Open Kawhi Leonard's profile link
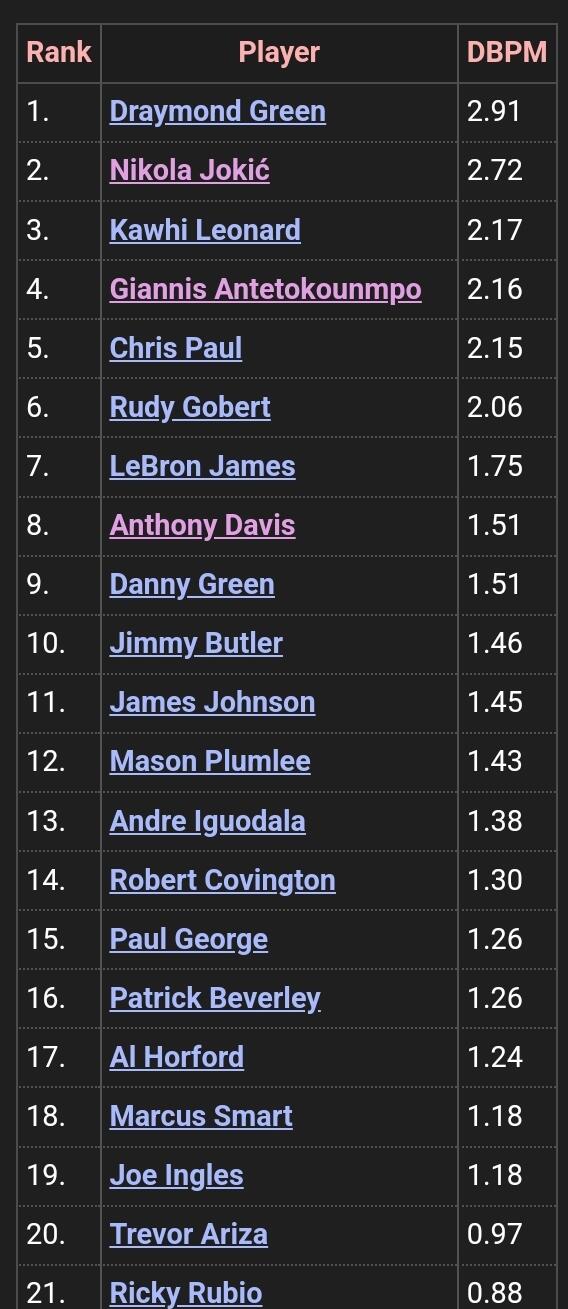 [205, 230]
